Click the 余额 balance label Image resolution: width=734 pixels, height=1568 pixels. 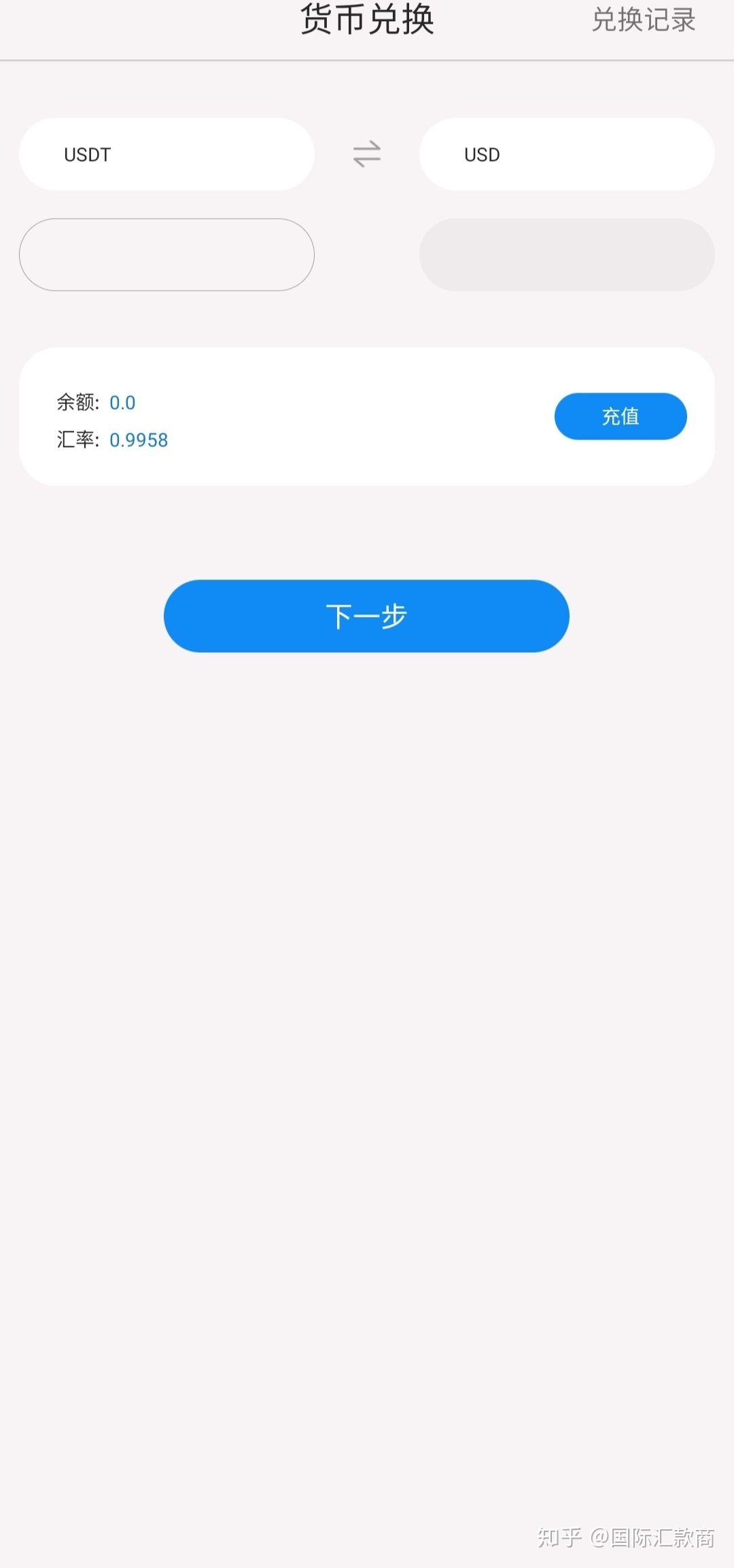coord(77,402)
